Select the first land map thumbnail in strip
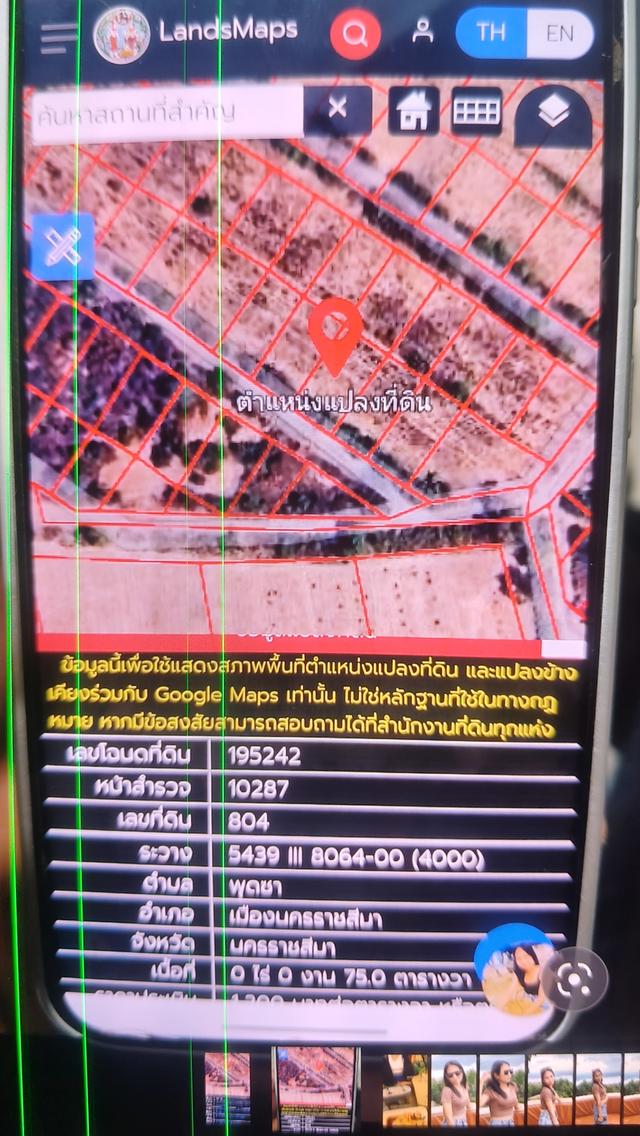 [x=227, y=1089]
